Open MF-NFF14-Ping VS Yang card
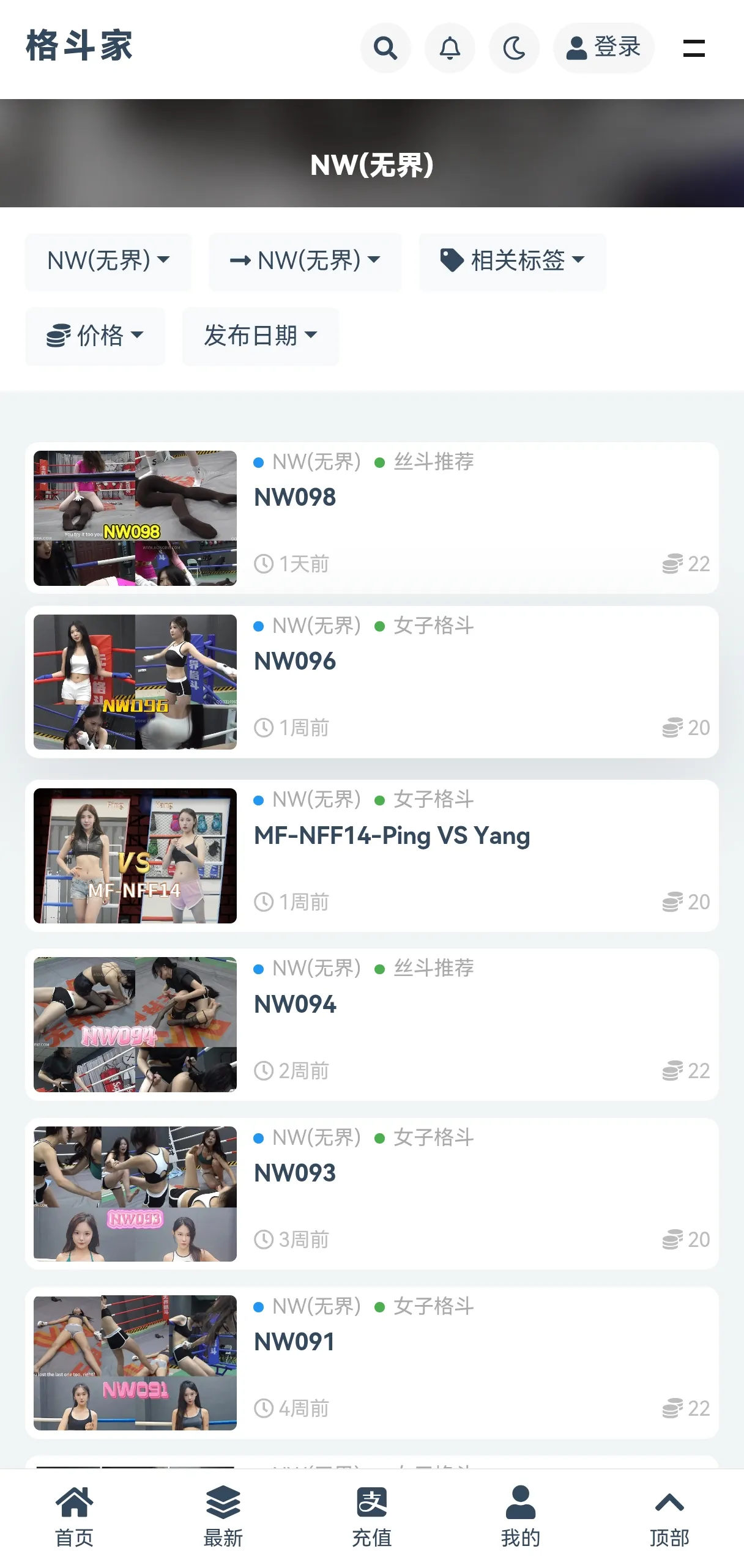This screenshot has width=744, height=1568. pyautogui.click(x=392, y=835)
